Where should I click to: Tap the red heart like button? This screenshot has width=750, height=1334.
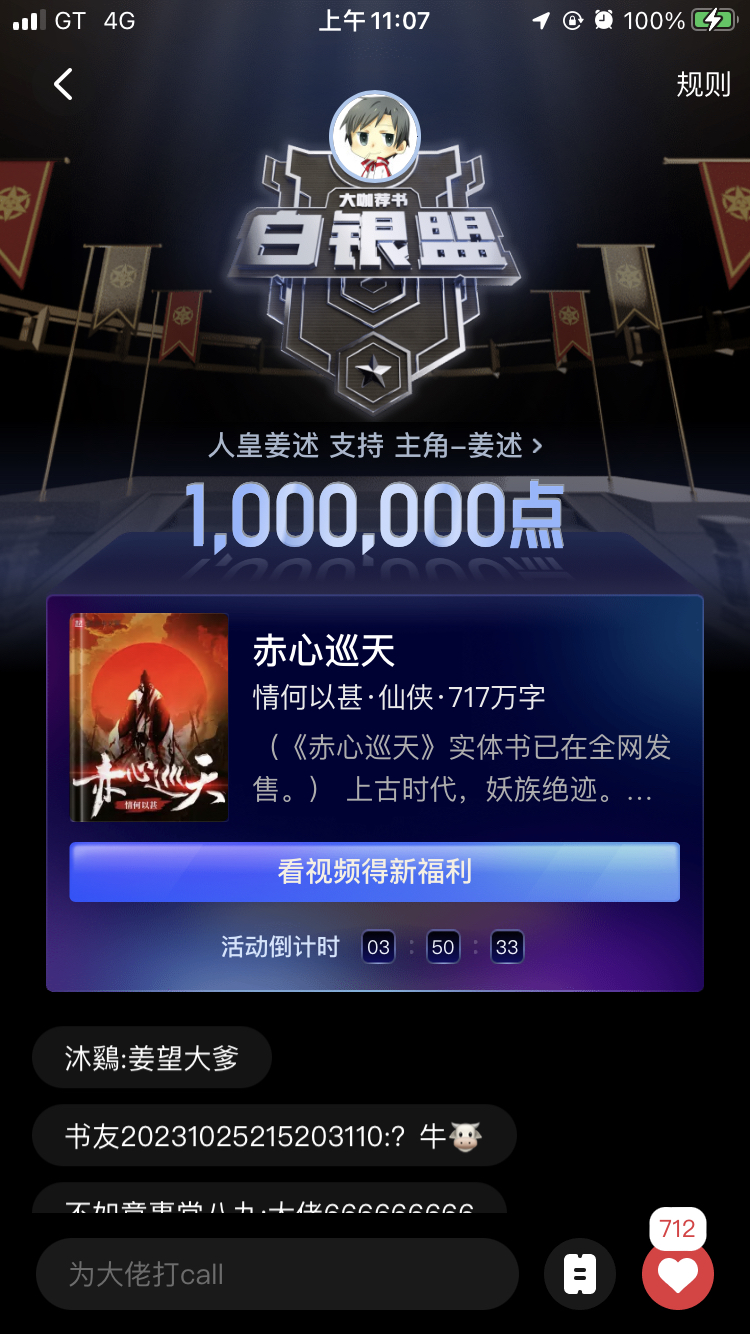pos(677,1274)
